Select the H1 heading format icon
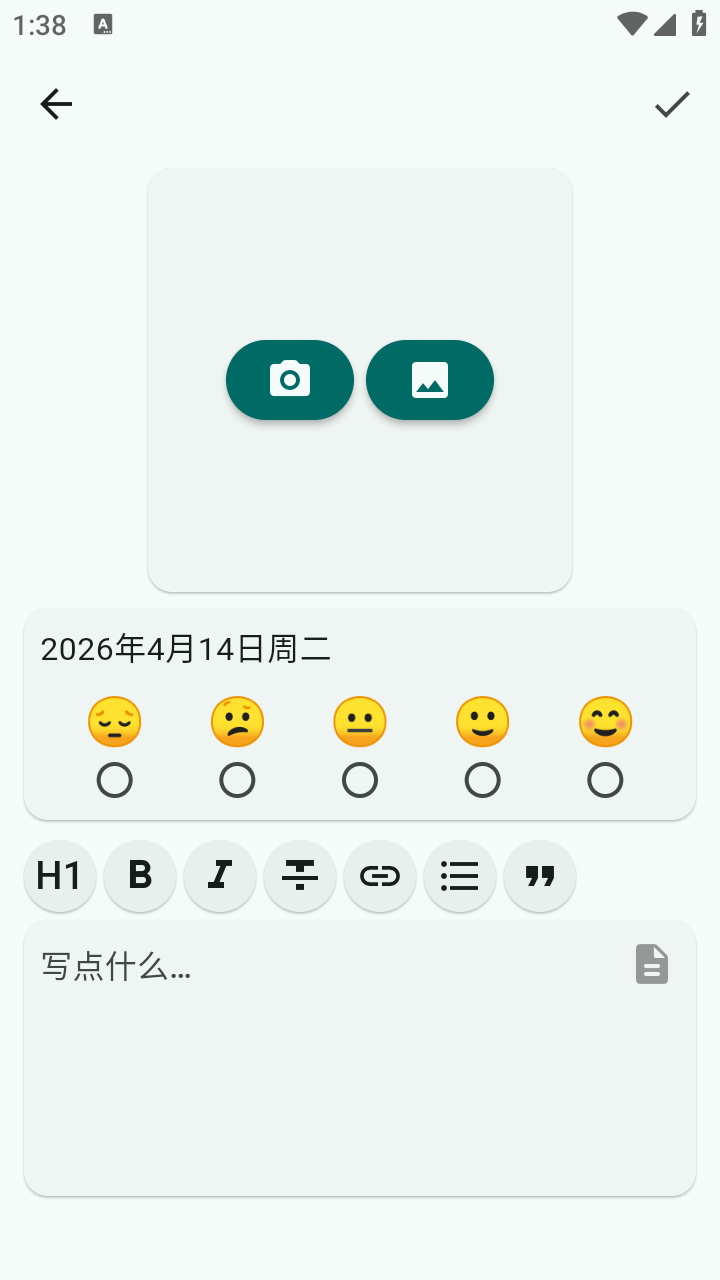The width and height of the screenshot is (720, 1280). point(60,876)
